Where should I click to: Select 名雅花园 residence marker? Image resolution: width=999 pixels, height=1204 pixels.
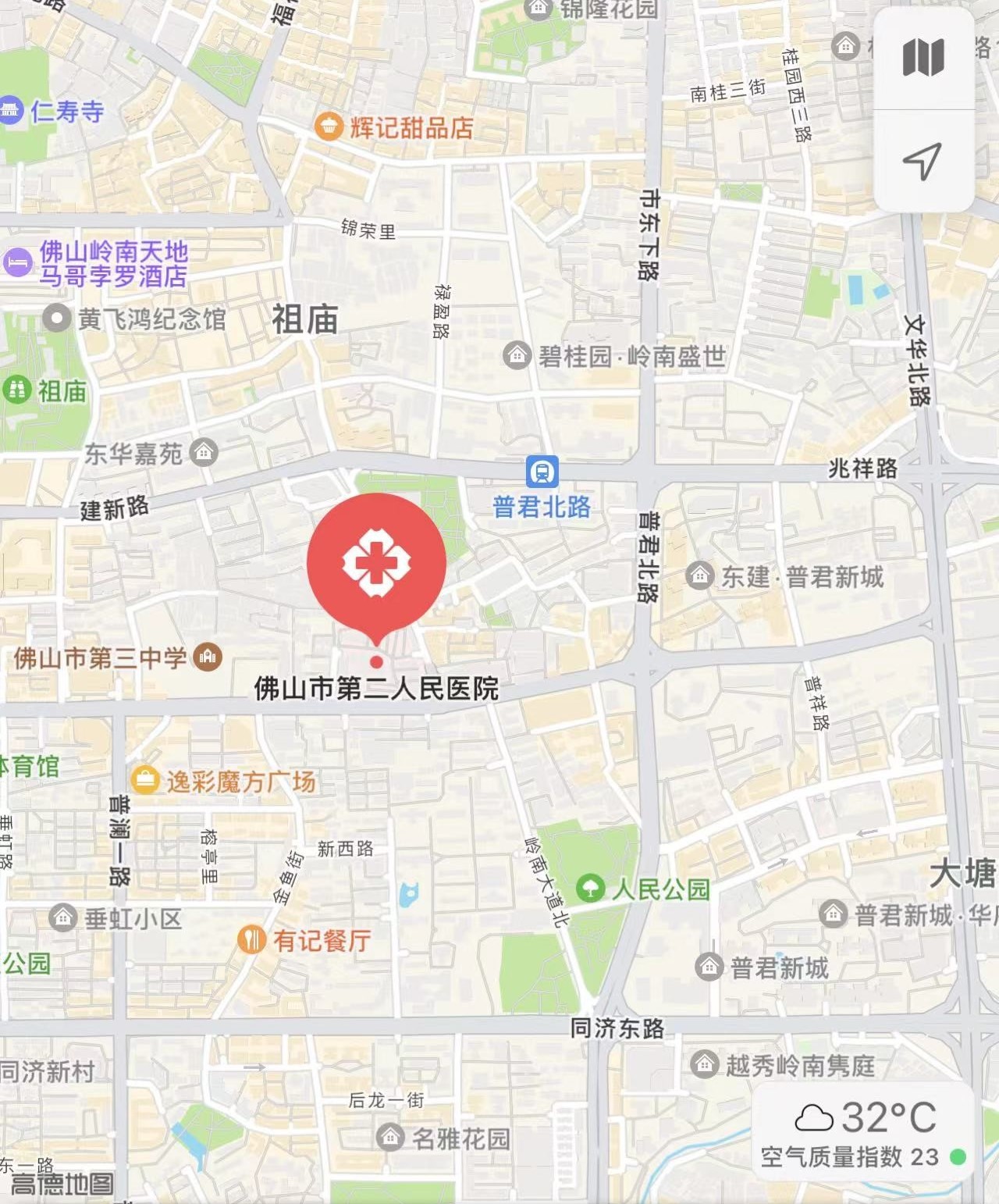(x=390, y=1137)
